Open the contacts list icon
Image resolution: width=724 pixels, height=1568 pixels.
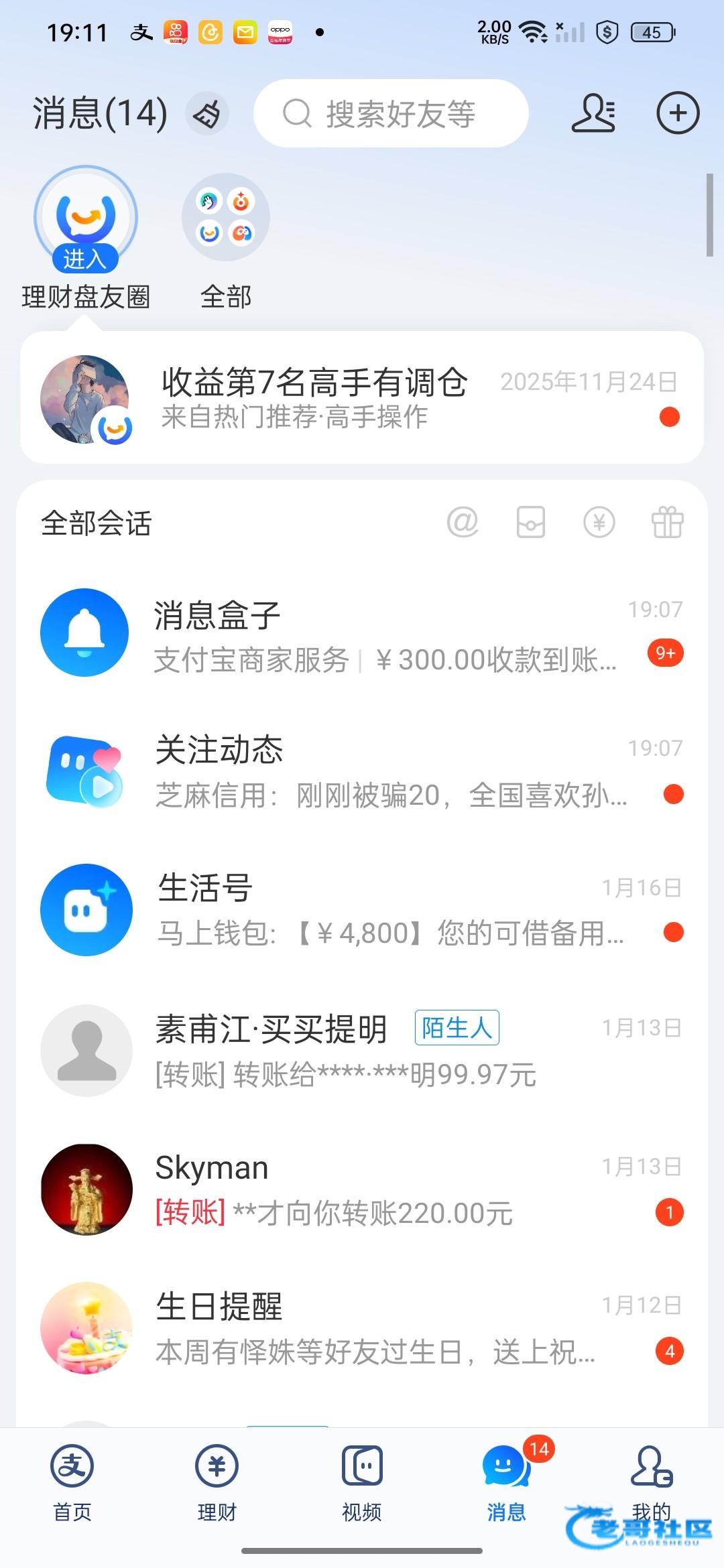pos(593,113)
